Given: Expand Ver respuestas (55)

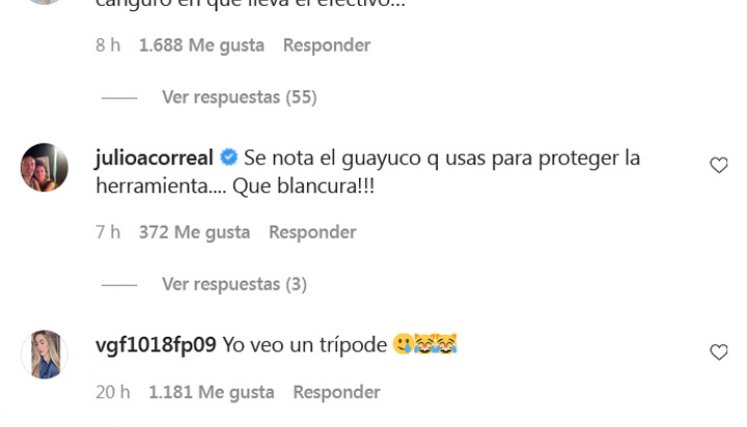Looking at the screenshot, I should pyautogui.click(x=238, y=97).
